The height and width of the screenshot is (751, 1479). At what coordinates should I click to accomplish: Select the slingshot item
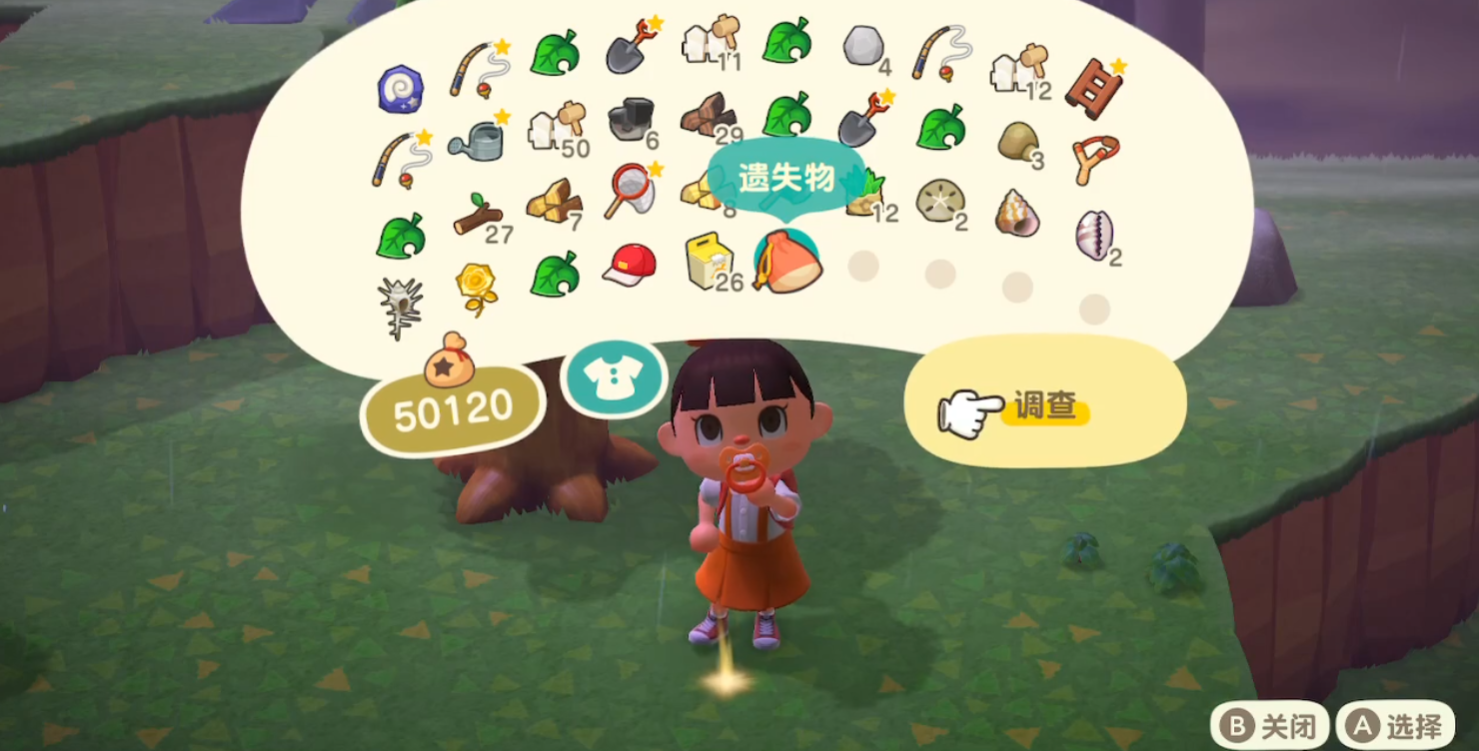coord(1096,160)
